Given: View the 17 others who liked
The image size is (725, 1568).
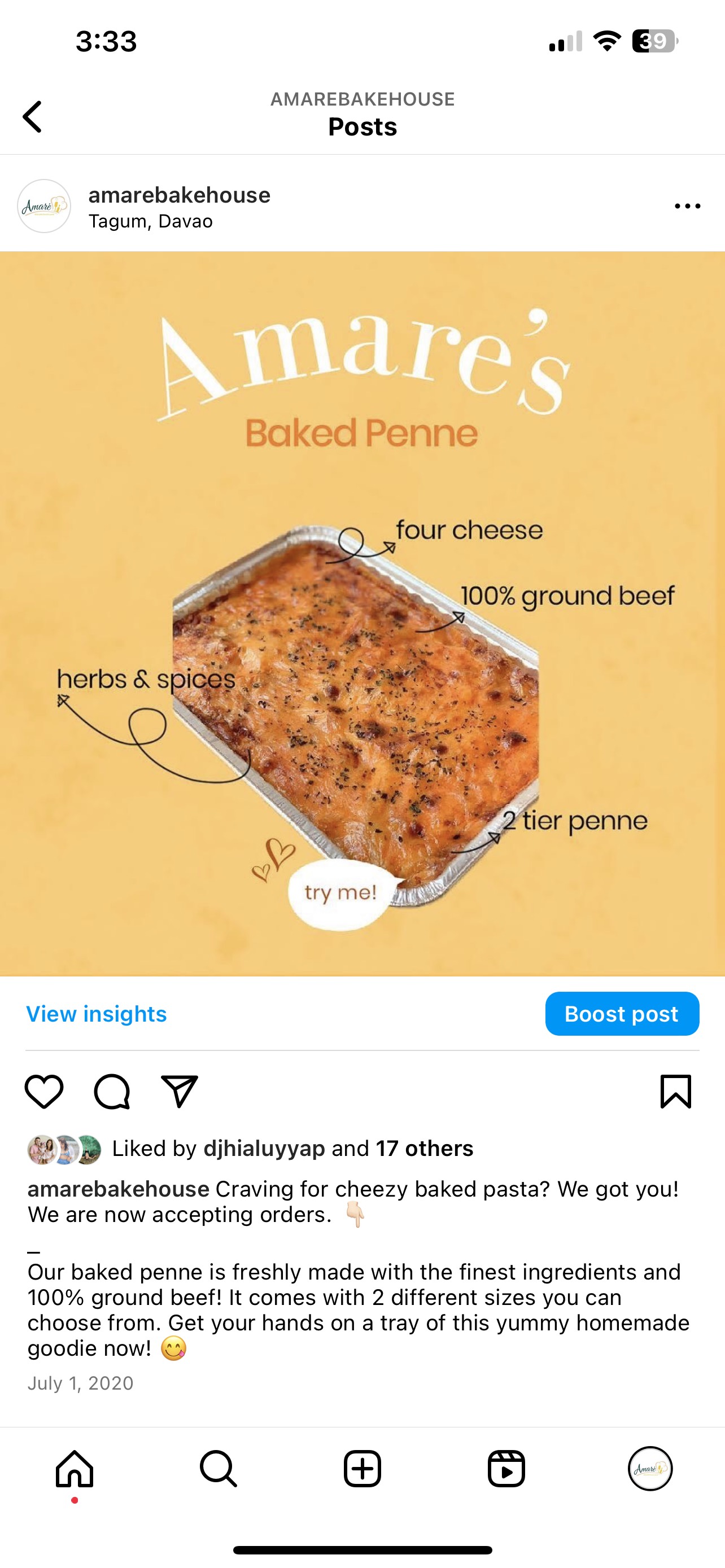Looking at the screenshot, I should [424, 1149].
